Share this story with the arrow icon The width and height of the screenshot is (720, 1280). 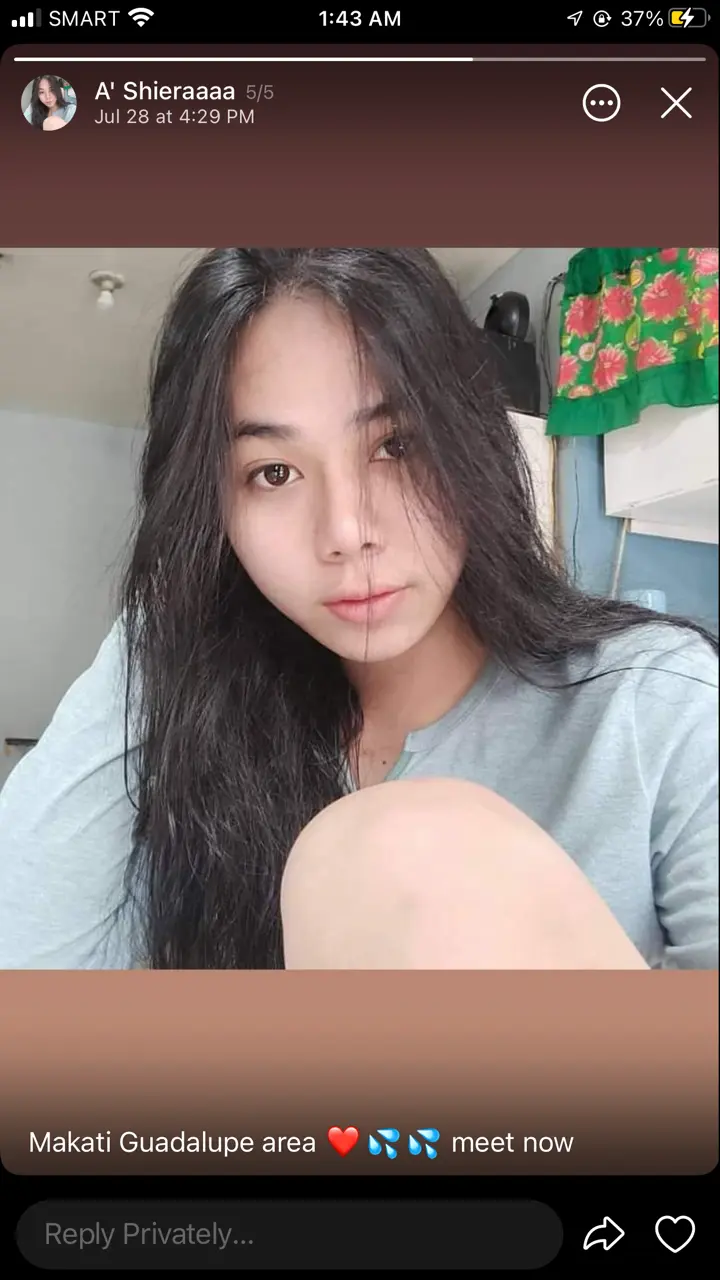pyautogui.click(x=604, y=1235)
